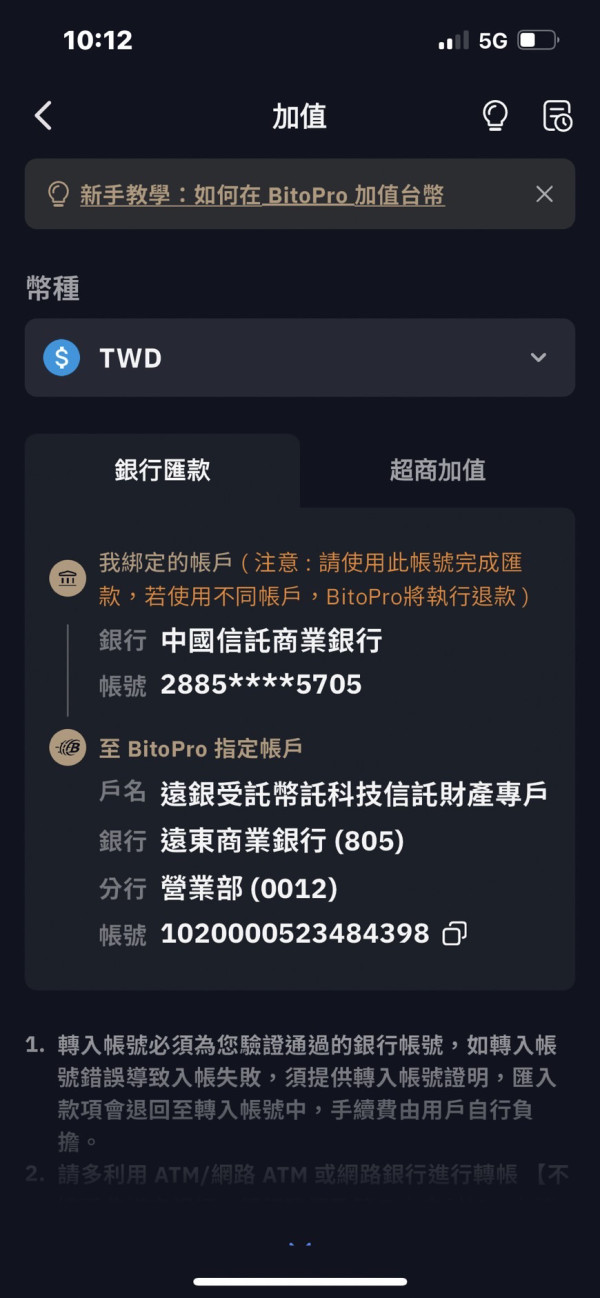Open the deposit history icon

[x=557, y=116]
